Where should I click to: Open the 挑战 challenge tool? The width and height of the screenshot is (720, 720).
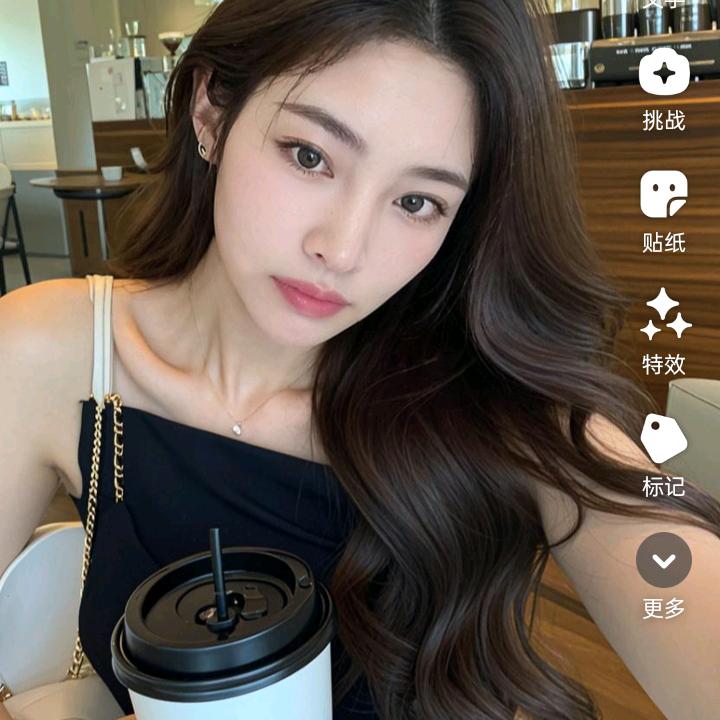(664, 74)
